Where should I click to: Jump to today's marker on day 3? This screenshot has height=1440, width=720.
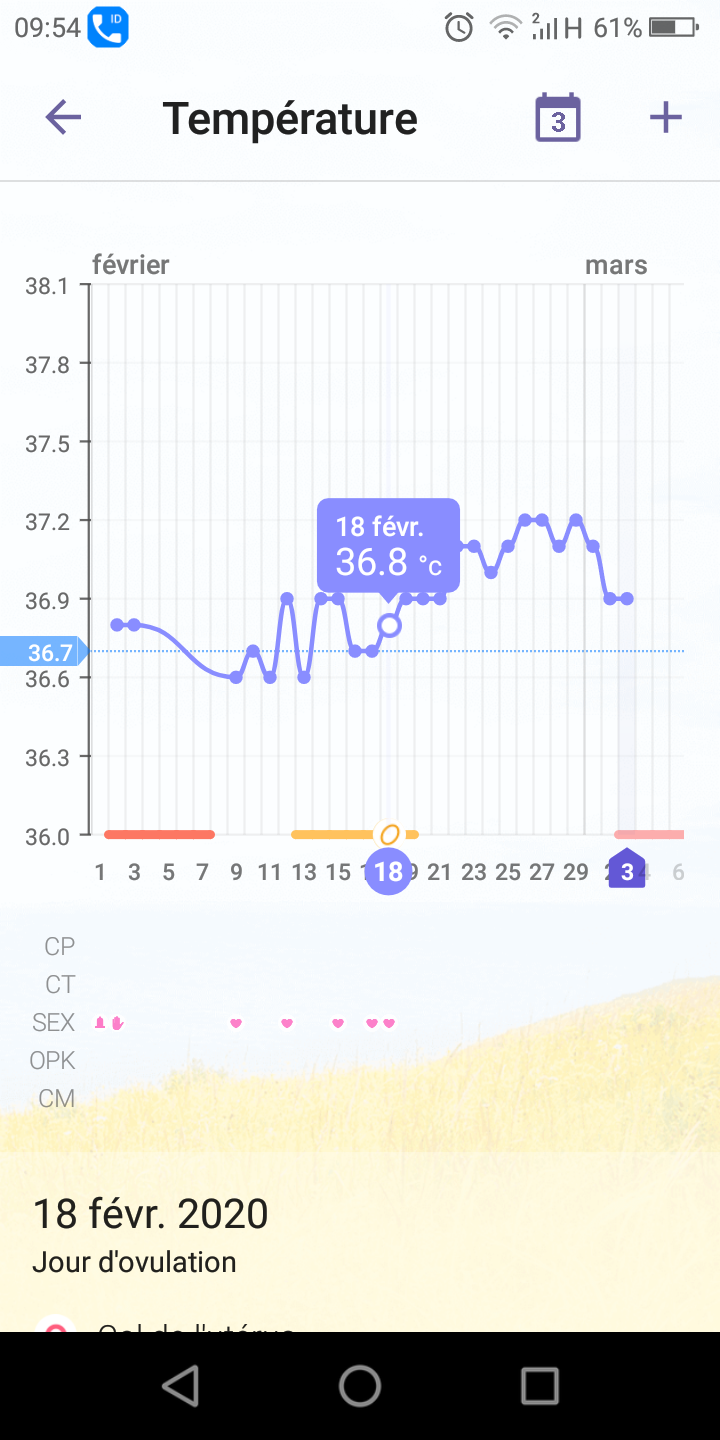click(x=627, y=868)
